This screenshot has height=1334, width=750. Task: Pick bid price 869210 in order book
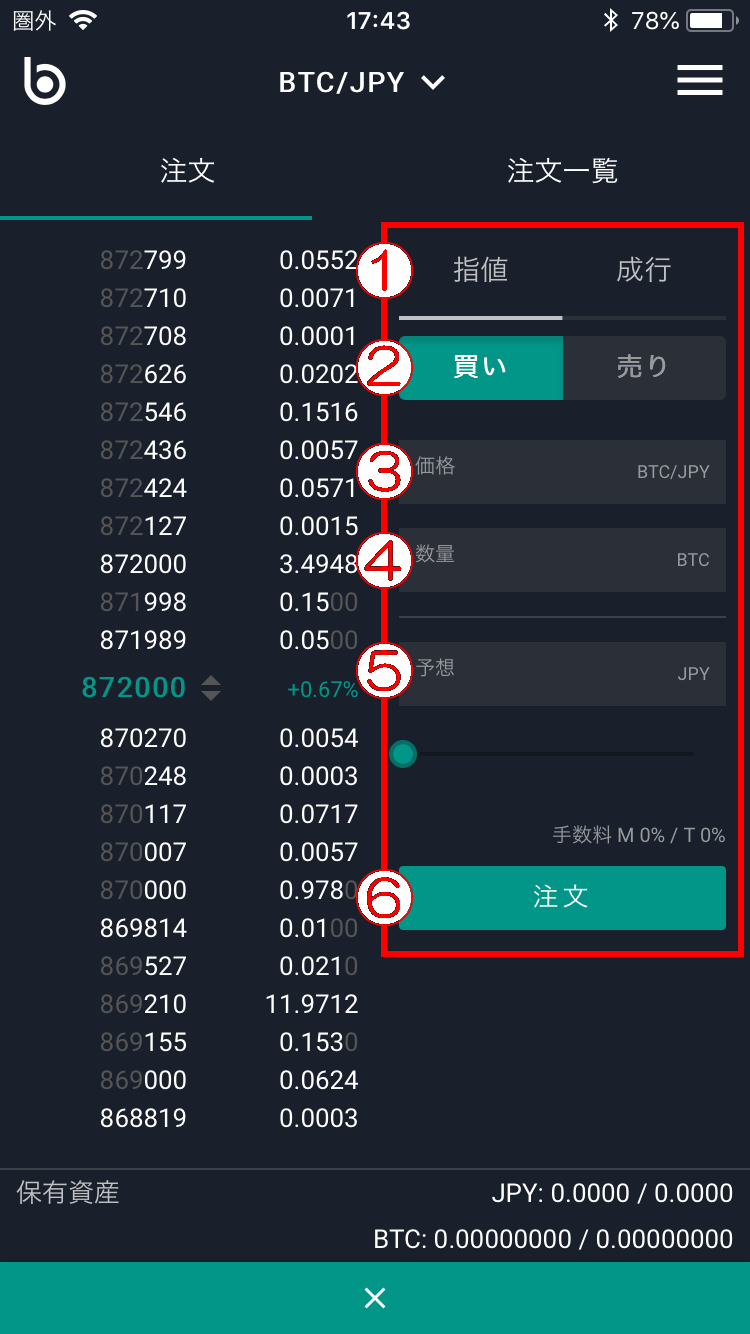tap(143, 1004)
